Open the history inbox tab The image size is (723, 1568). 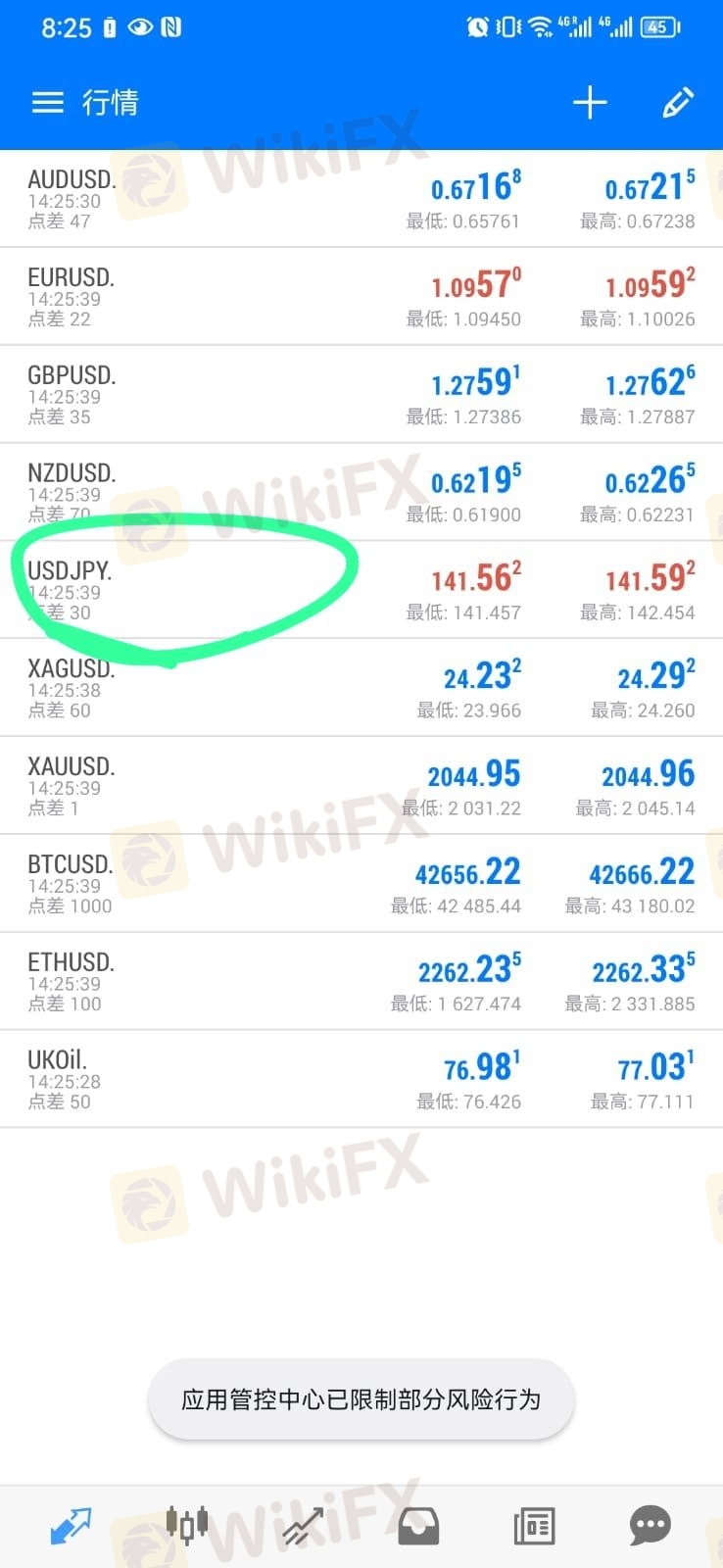tap(418, 1526)
